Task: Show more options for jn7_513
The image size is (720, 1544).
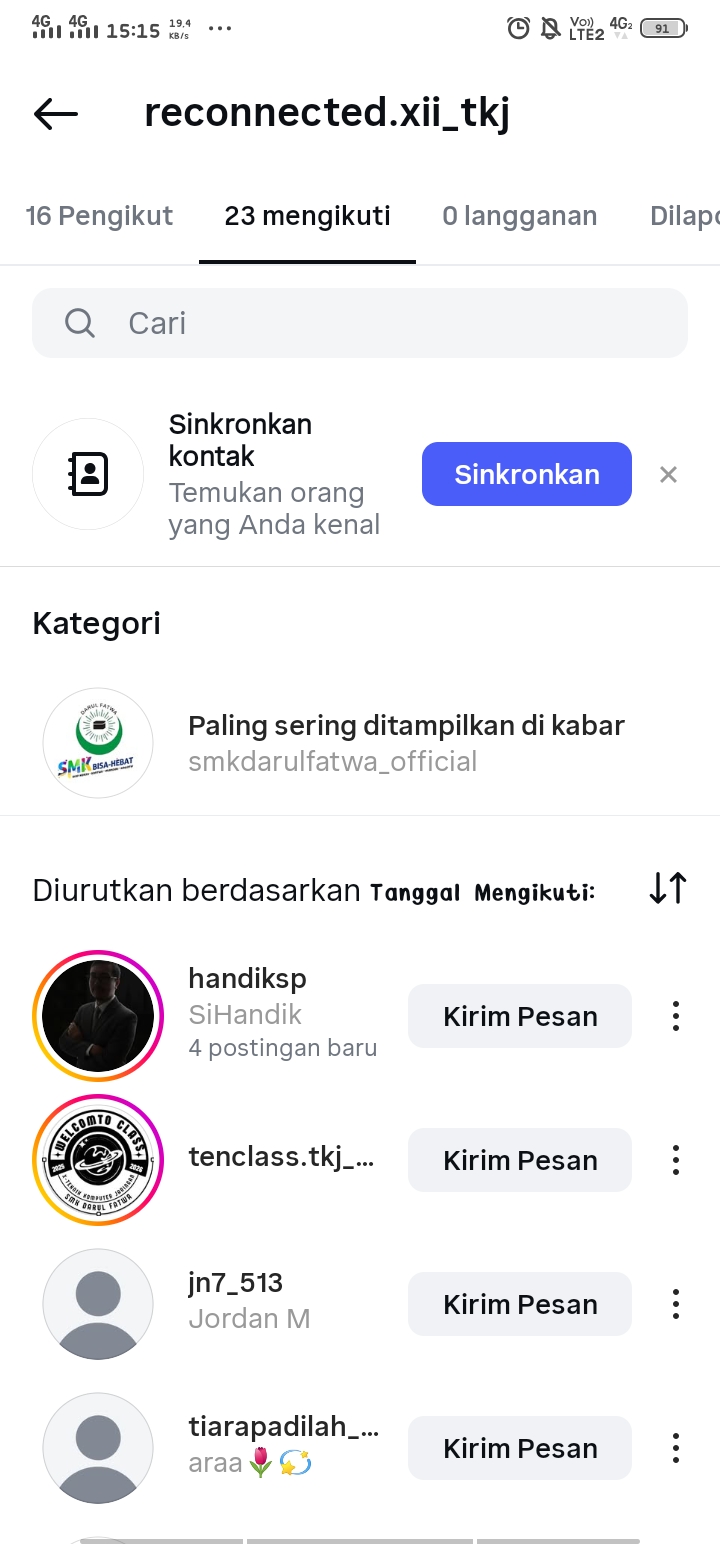Action: 676,1304
